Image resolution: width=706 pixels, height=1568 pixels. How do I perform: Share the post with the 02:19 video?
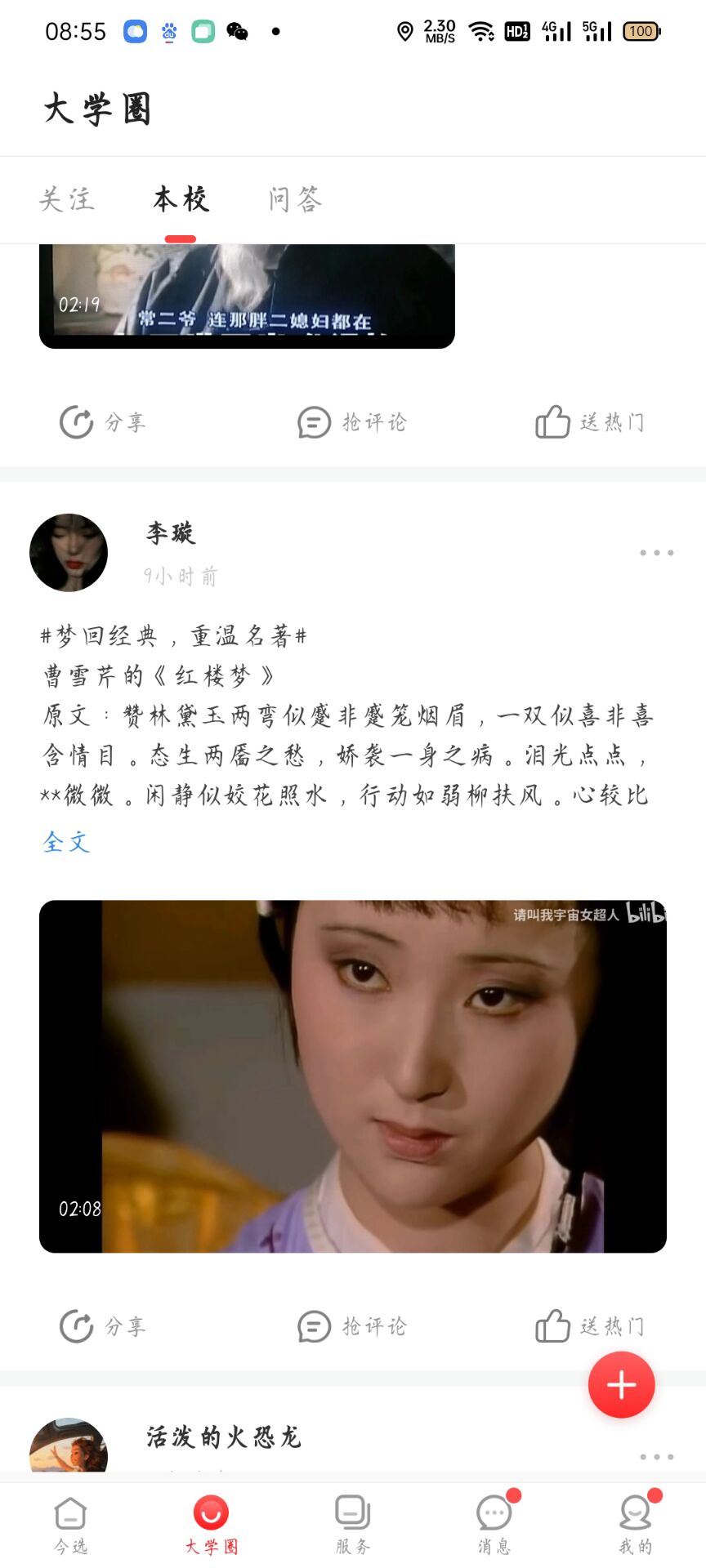[x=103, y=422]
